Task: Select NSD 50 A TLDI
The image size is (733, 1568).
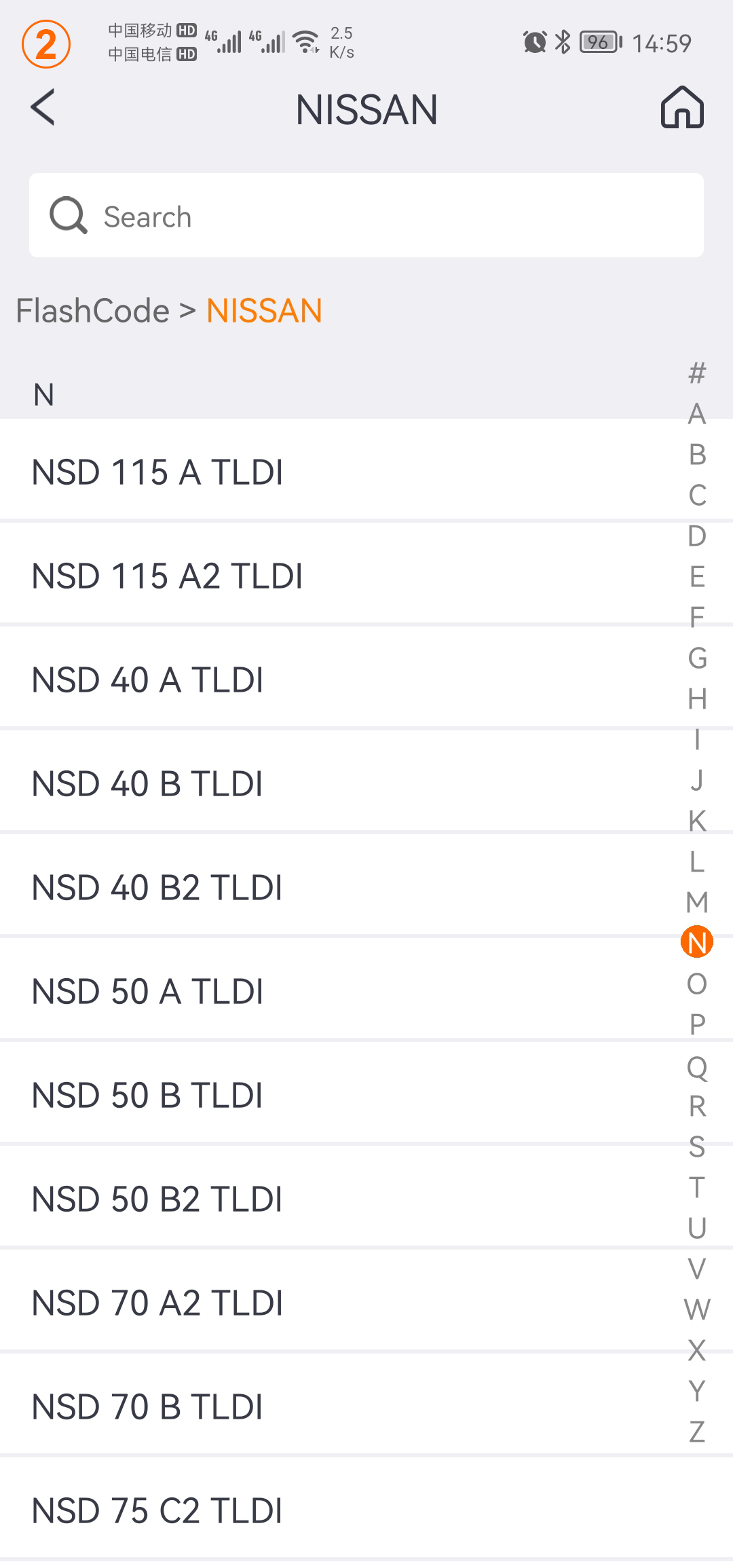Action: point(148,991)
